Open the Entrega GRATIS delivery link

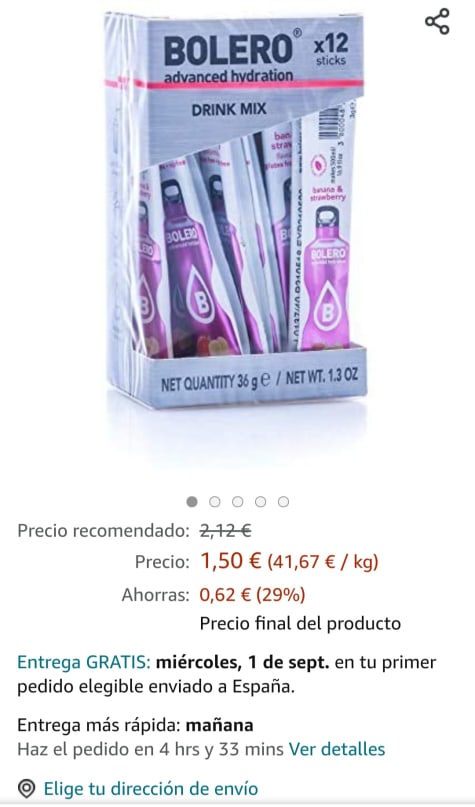pyautogui.click(x=84, y=662)
